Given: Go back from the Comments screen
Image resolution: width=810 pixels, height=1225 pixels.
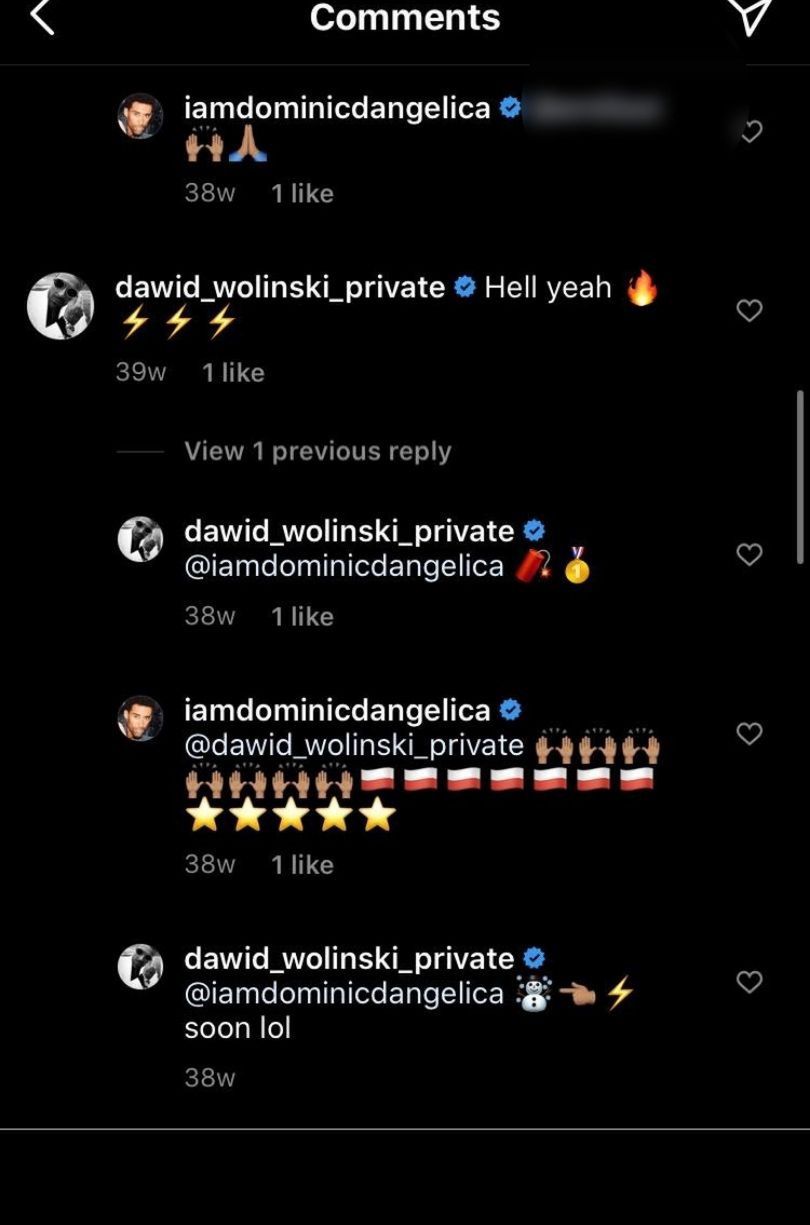Looking at the screenshot, I should pos(42,17).
